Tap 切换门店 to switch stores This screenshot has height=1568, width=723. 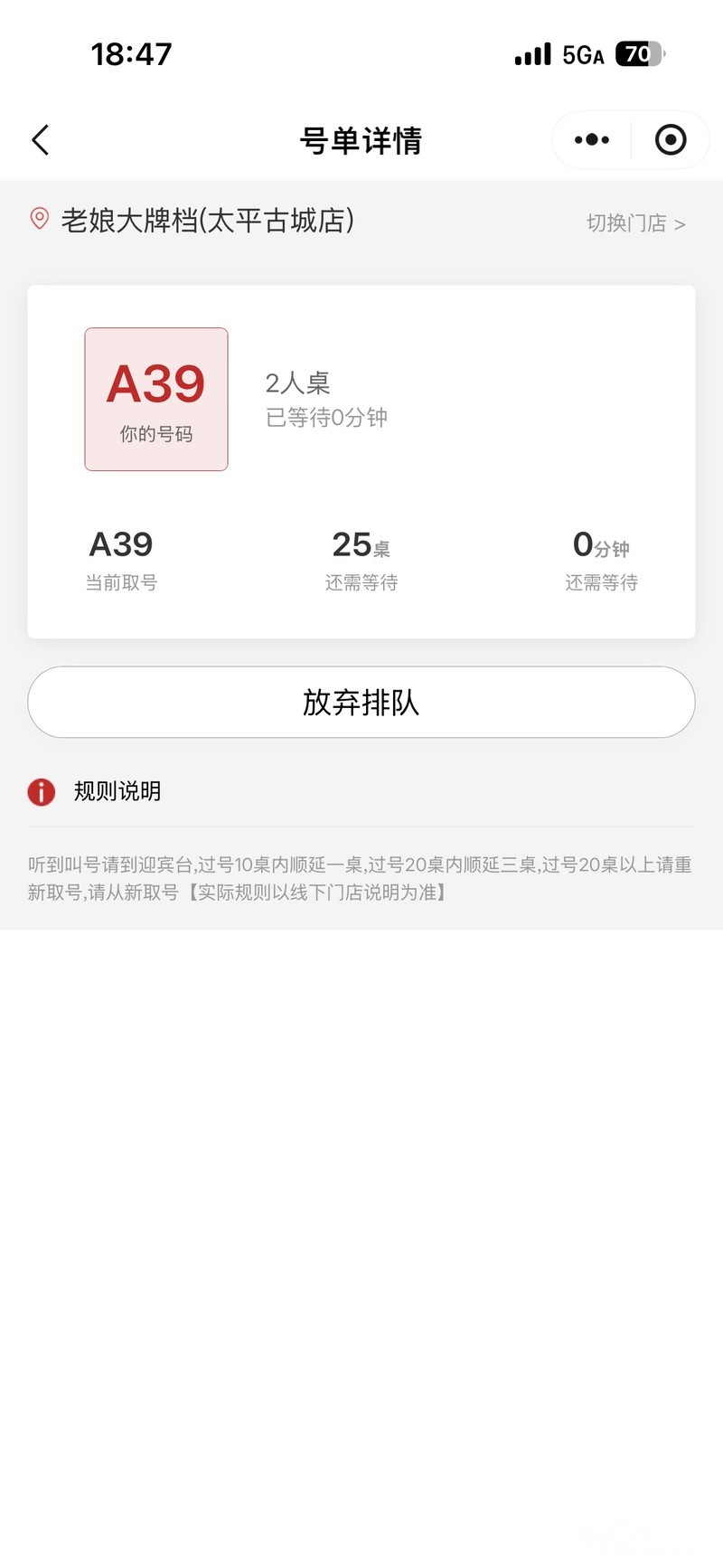(x=635, y=223)
